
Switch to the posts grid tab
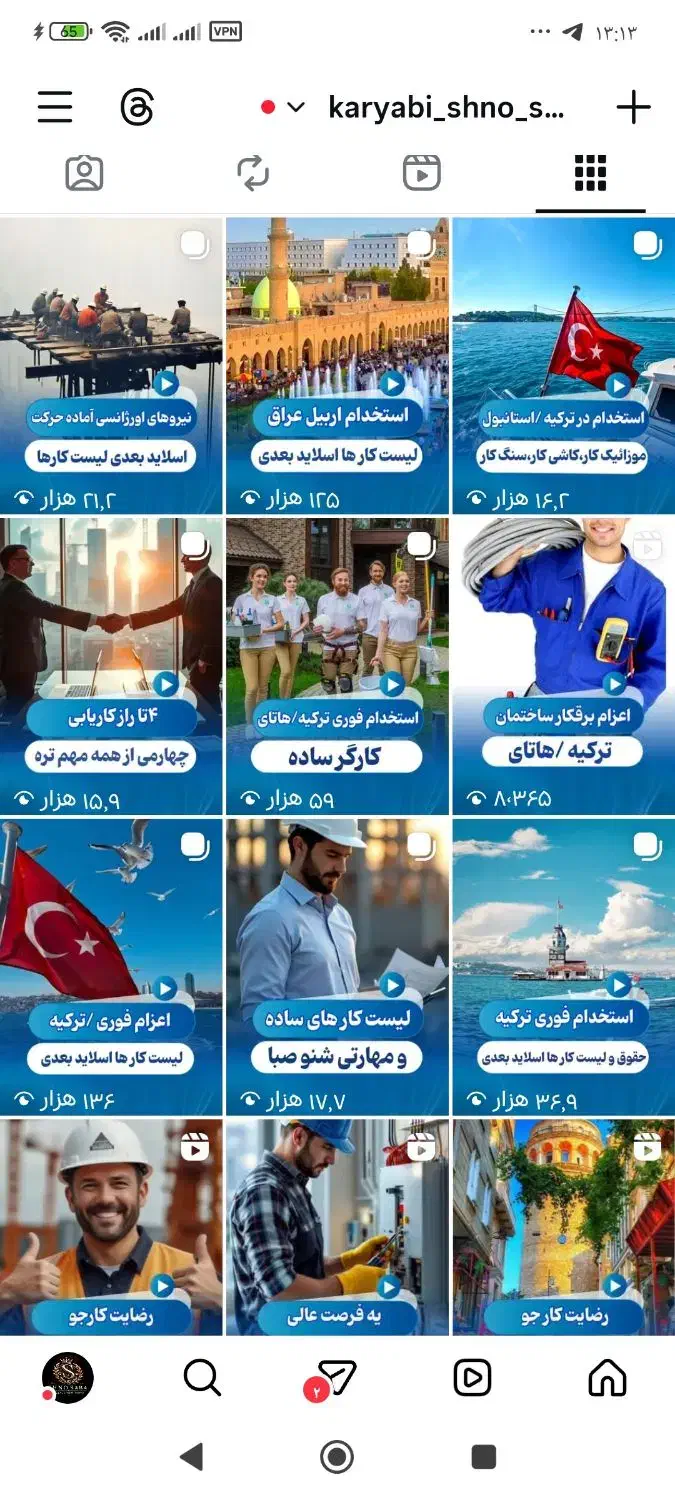(590, 174)
